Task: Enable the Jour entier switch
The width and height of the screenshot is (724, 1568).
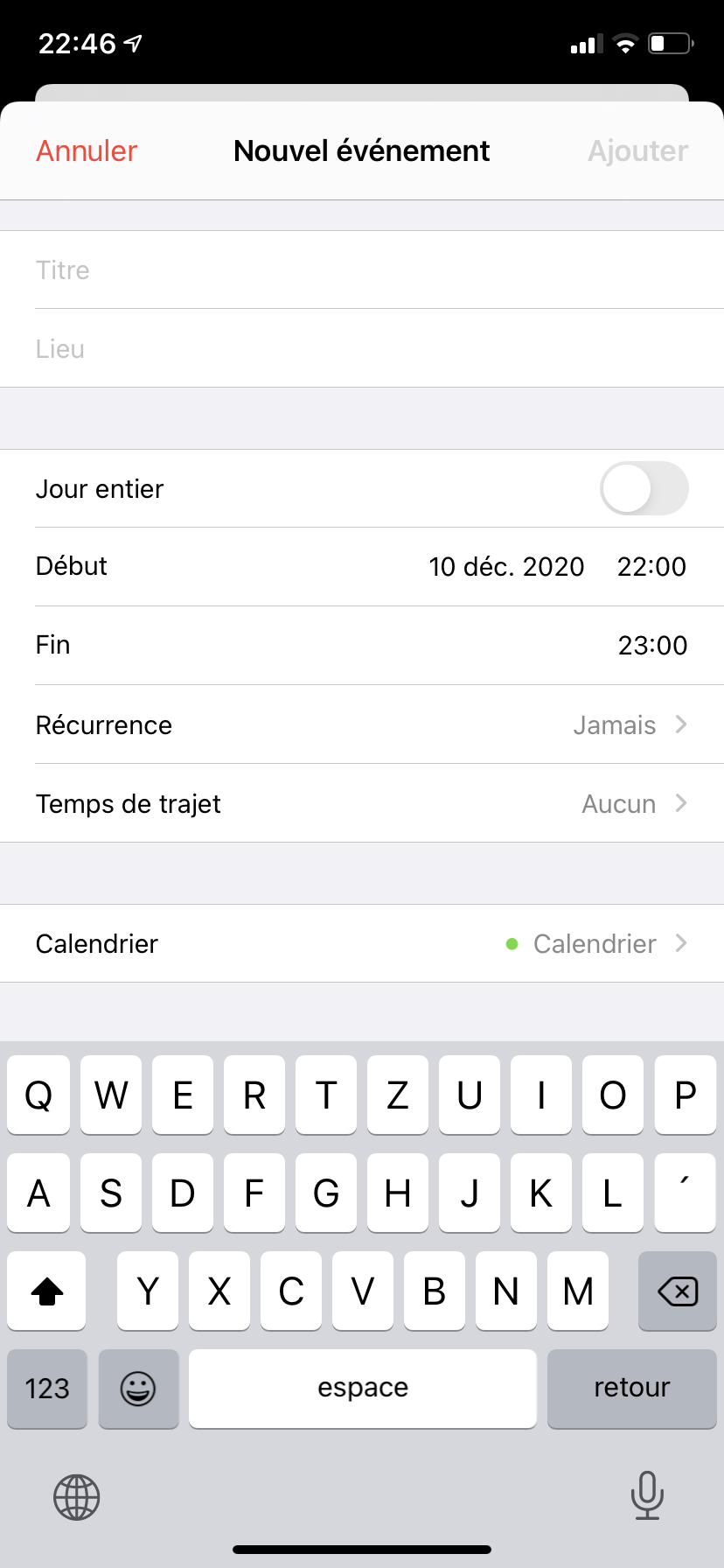Action: coord(644,488)
